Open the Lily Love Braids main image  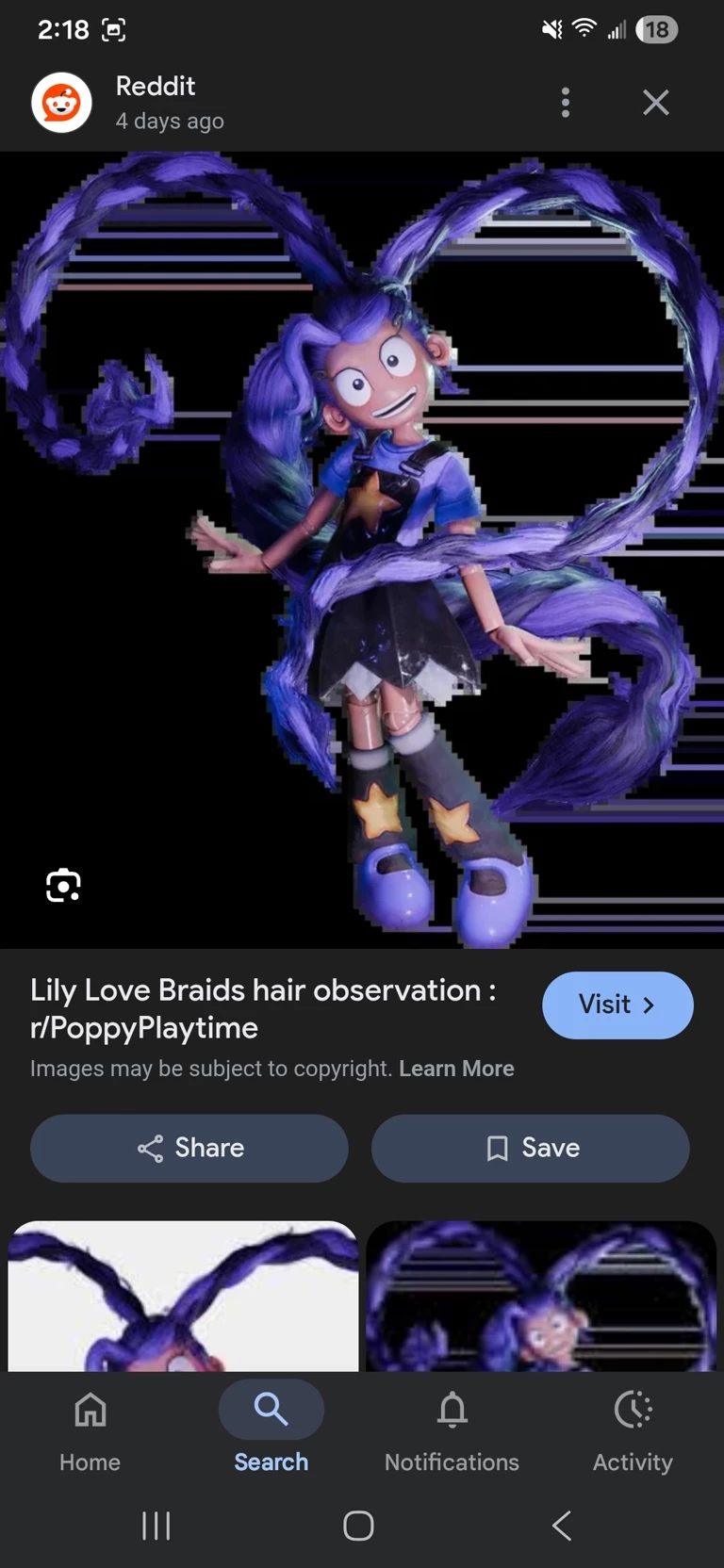[362, 549]
